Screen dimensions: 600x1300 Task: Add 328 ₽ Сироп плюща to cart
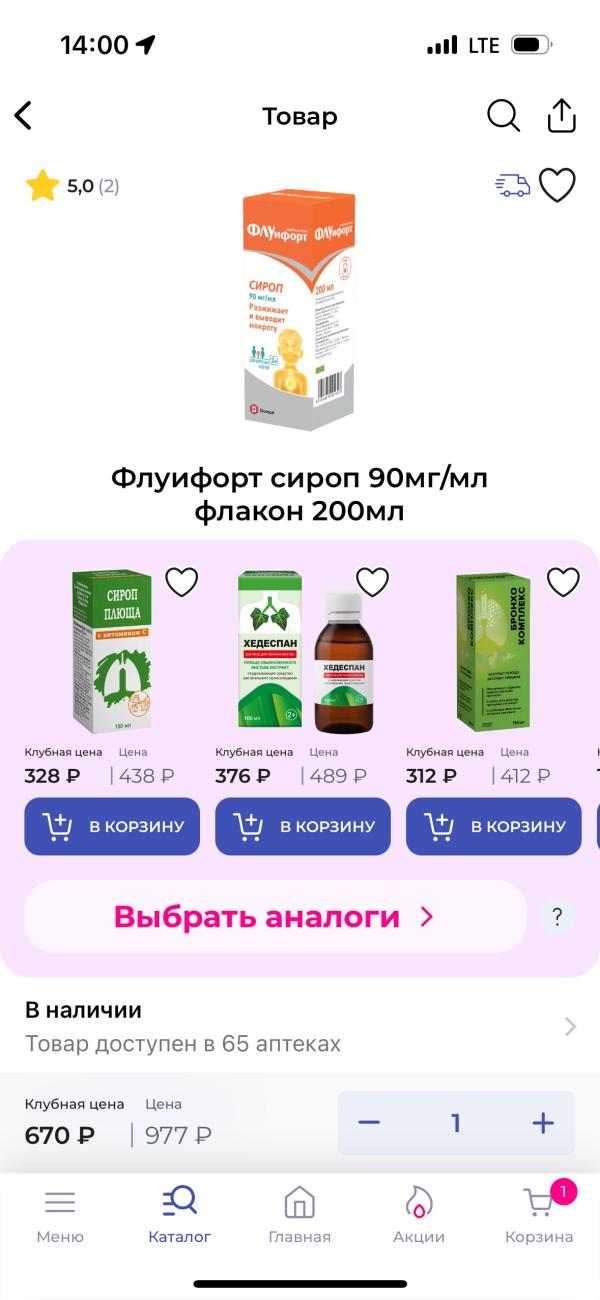112,826
